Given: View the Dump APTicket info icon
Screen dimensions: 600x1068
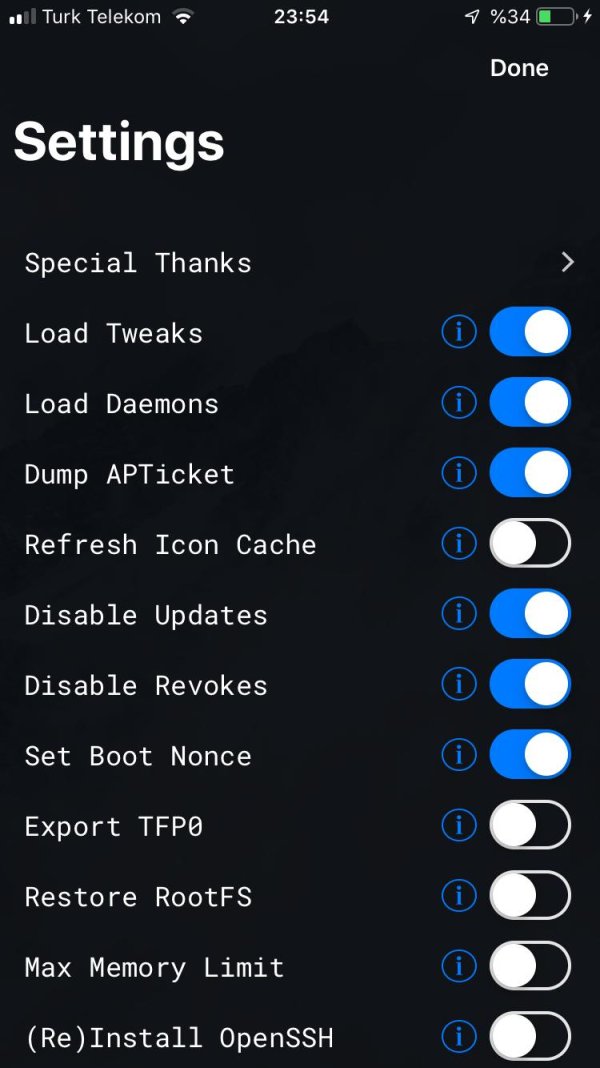Looking at the screenshot, I should (x=459, y=473).
